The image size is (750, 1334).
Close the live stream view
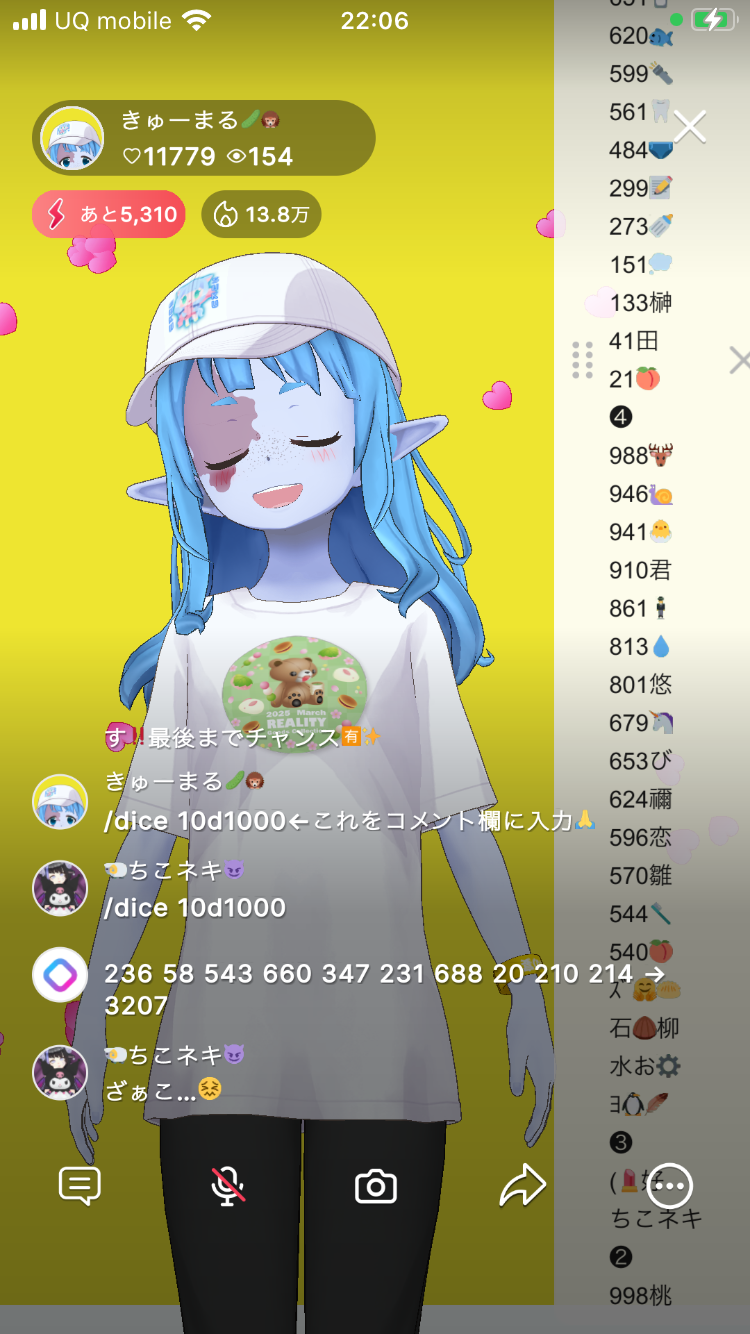(x=690, y=127)
